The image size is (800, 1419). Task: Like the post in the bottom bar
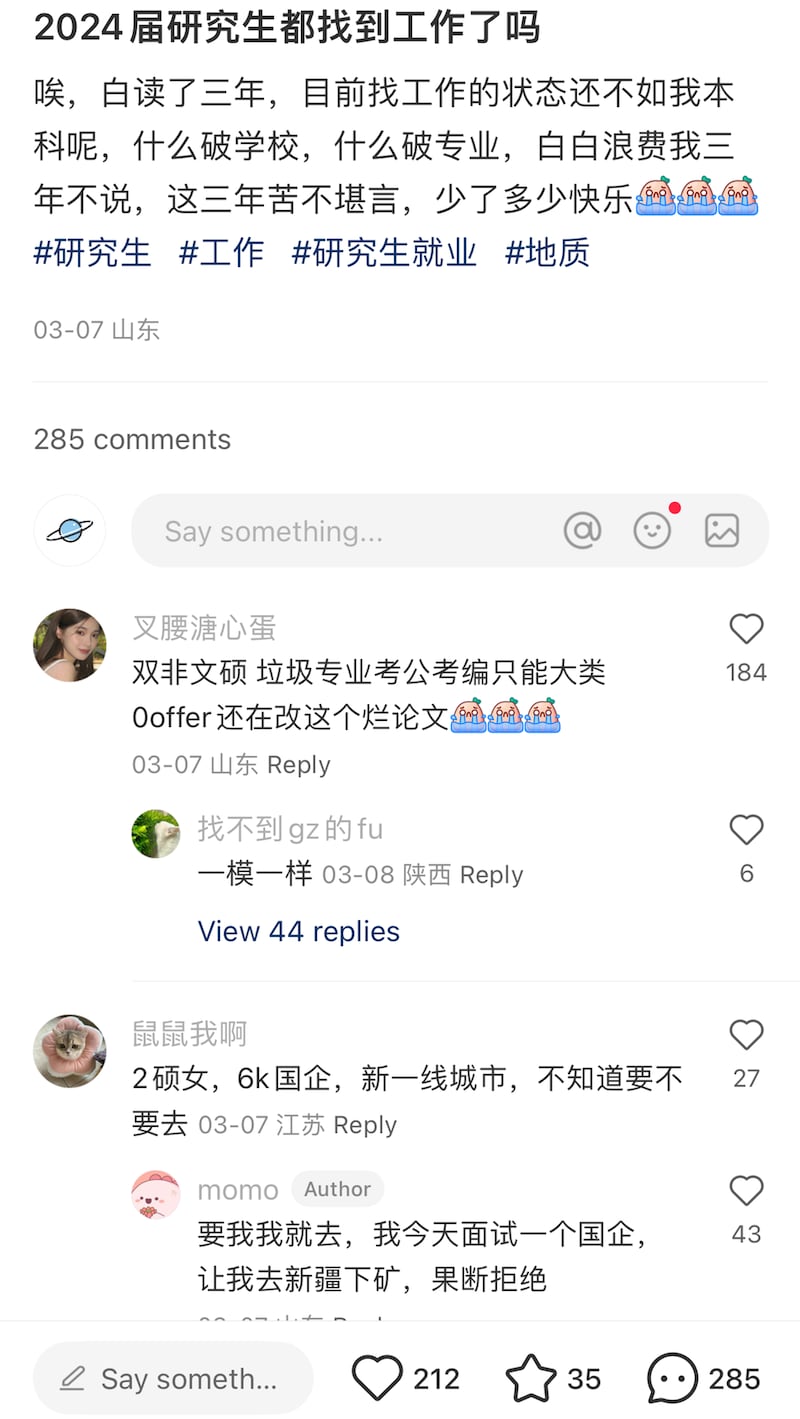click(x=378, y=1379)
